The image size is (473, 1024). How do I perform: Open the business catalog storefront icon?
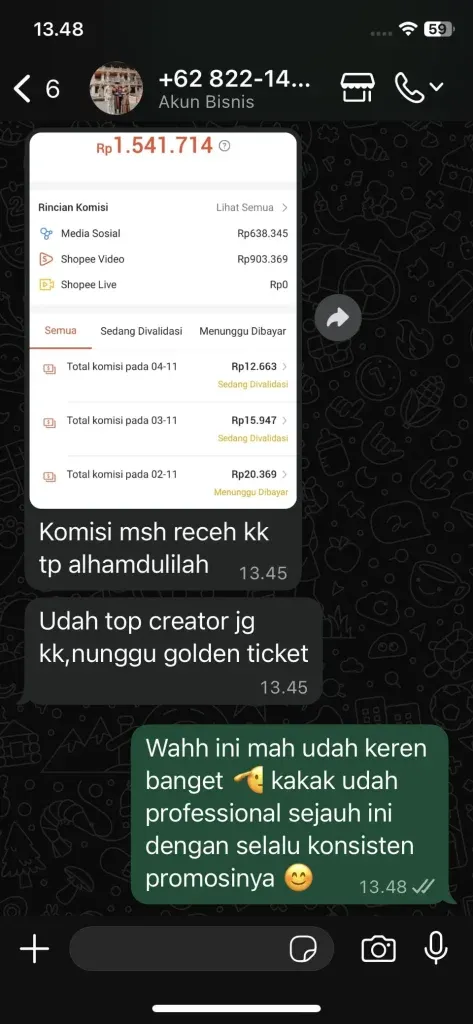(358, 88)
